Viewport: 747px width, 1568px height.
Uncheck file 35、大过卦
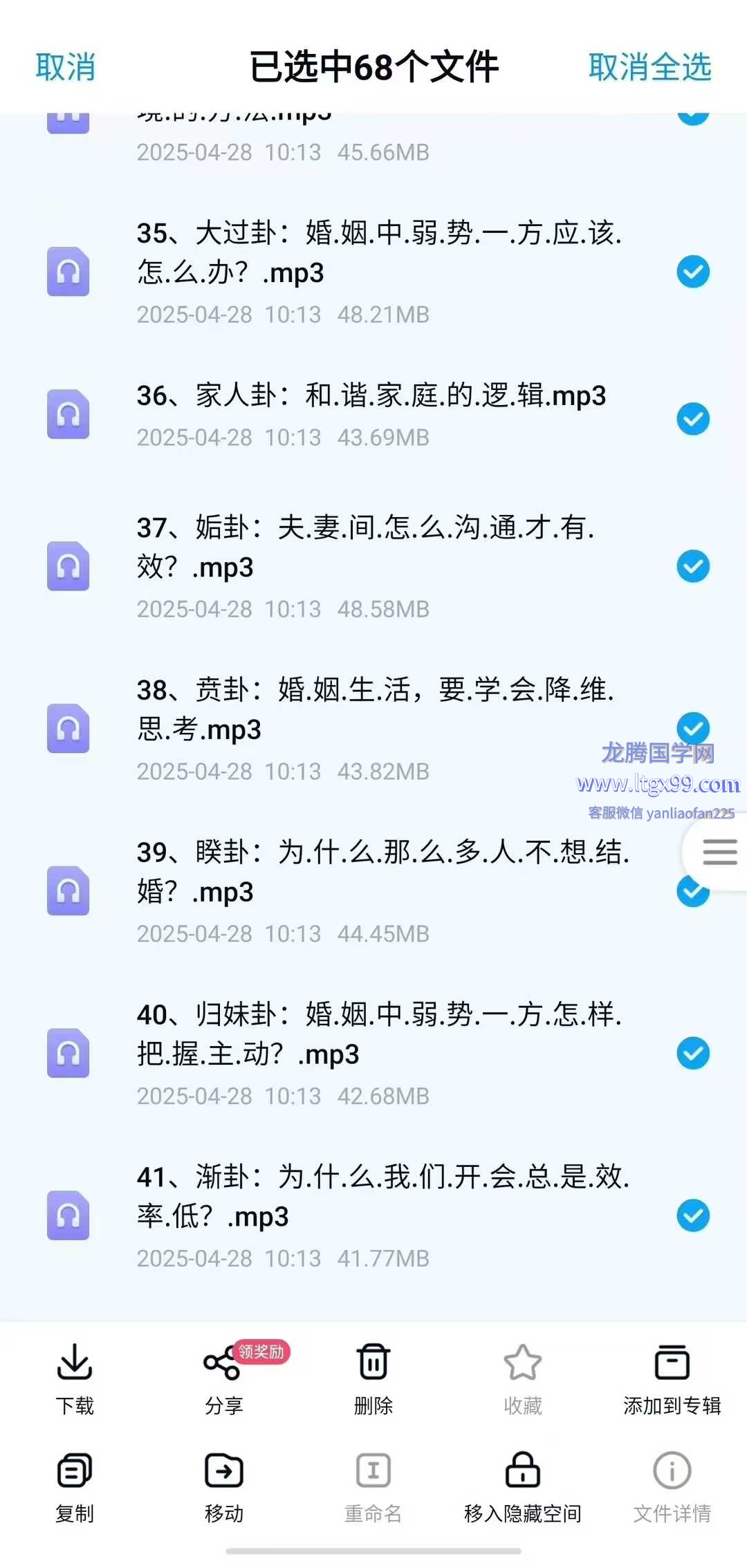tap(693, 272)
